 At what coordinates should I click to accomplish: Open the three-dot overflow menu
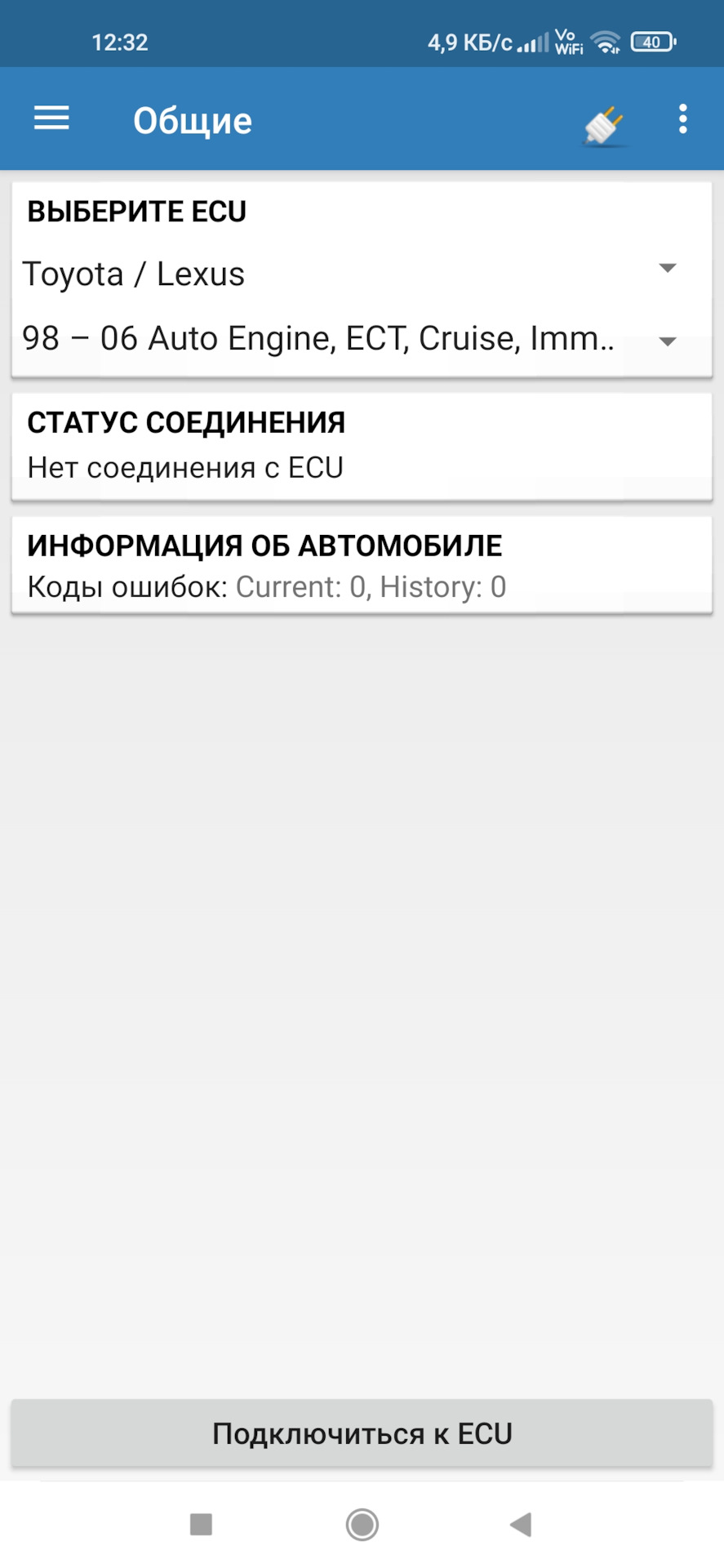682,118
